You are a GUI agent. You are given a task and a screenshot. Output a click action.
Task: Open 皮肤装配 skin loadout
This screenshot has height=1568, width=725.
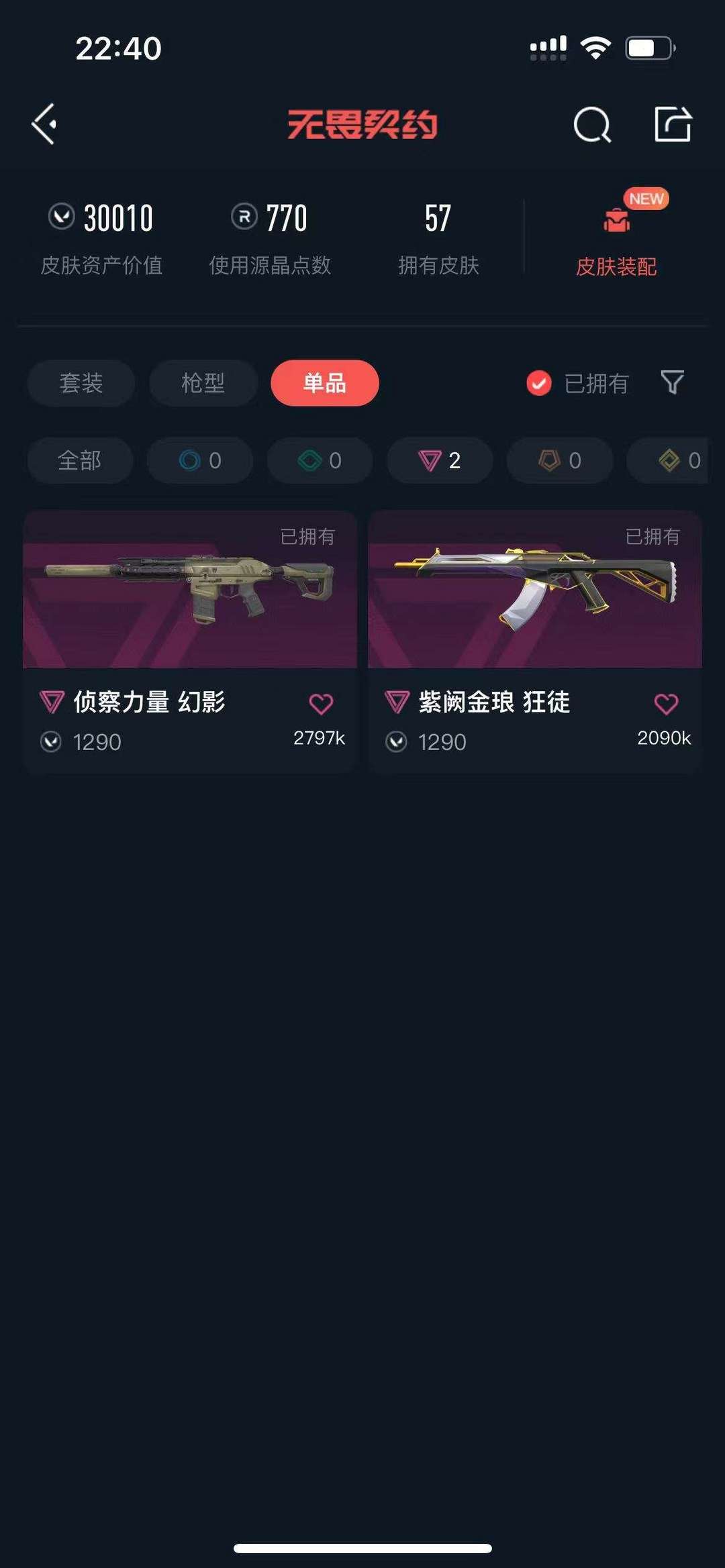(616, 235)
